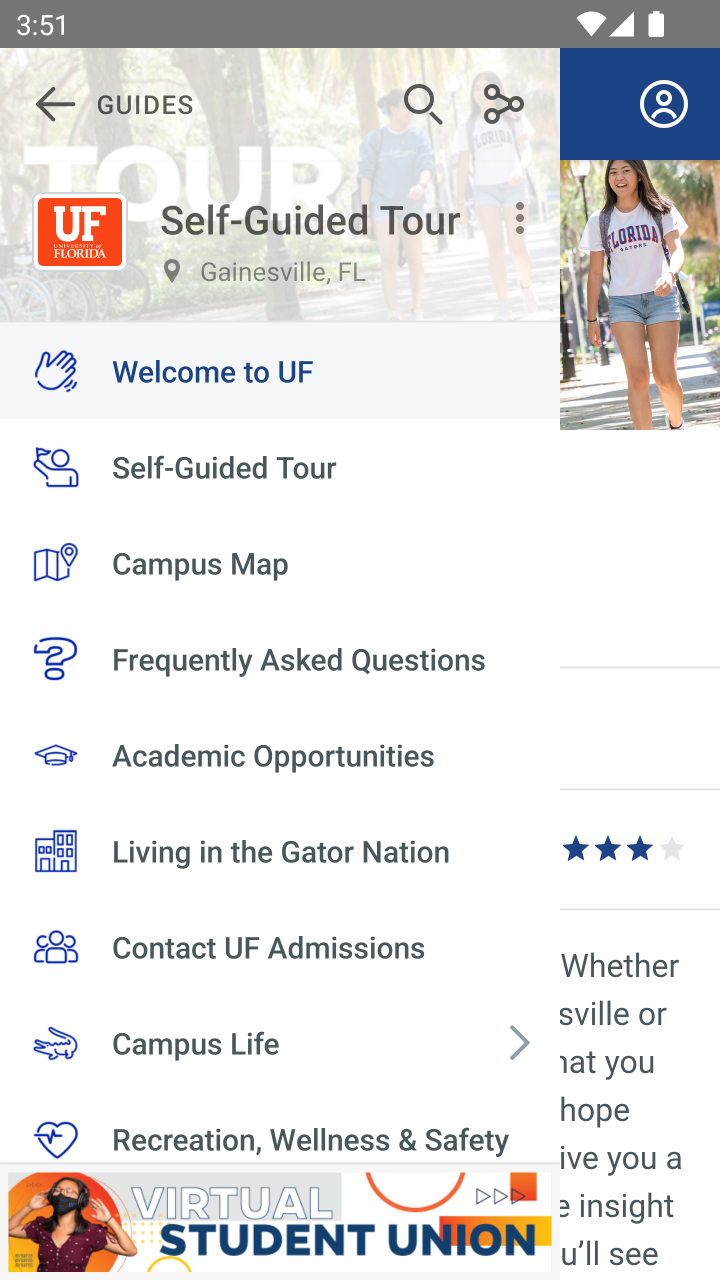Go back to Guides
Image resolution: width=720 pixels, height=1280 pixels.
click(x=56, y=104)
